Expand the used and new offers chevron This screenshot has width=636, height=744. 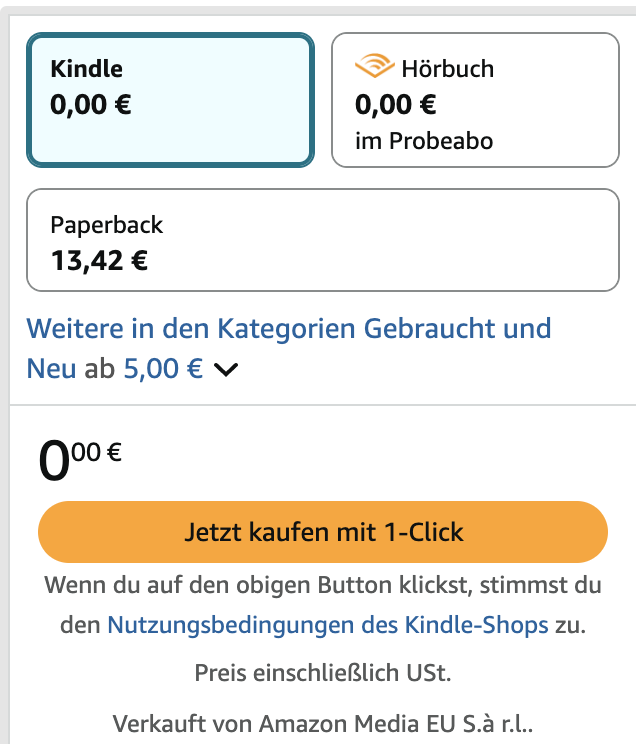[227, 370]
